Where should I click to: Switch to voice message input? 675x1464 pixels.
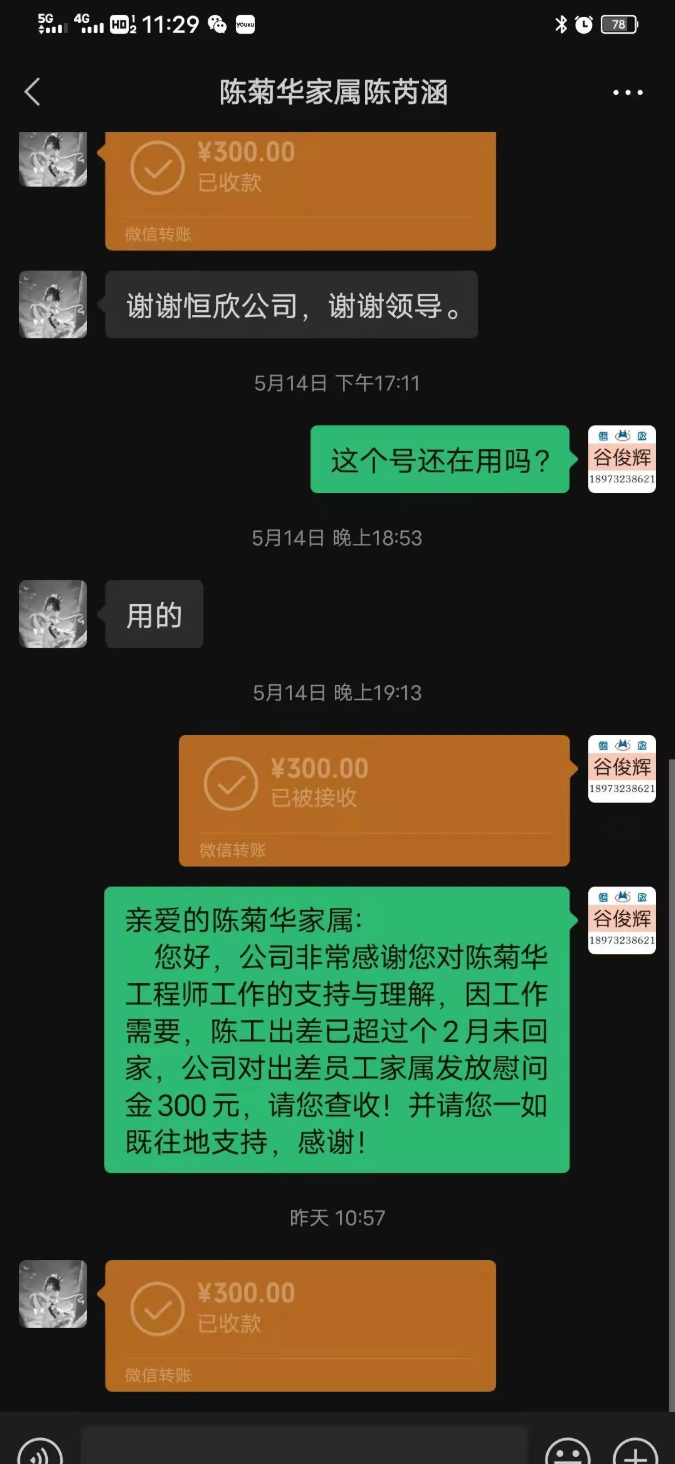coord(40,1452)
